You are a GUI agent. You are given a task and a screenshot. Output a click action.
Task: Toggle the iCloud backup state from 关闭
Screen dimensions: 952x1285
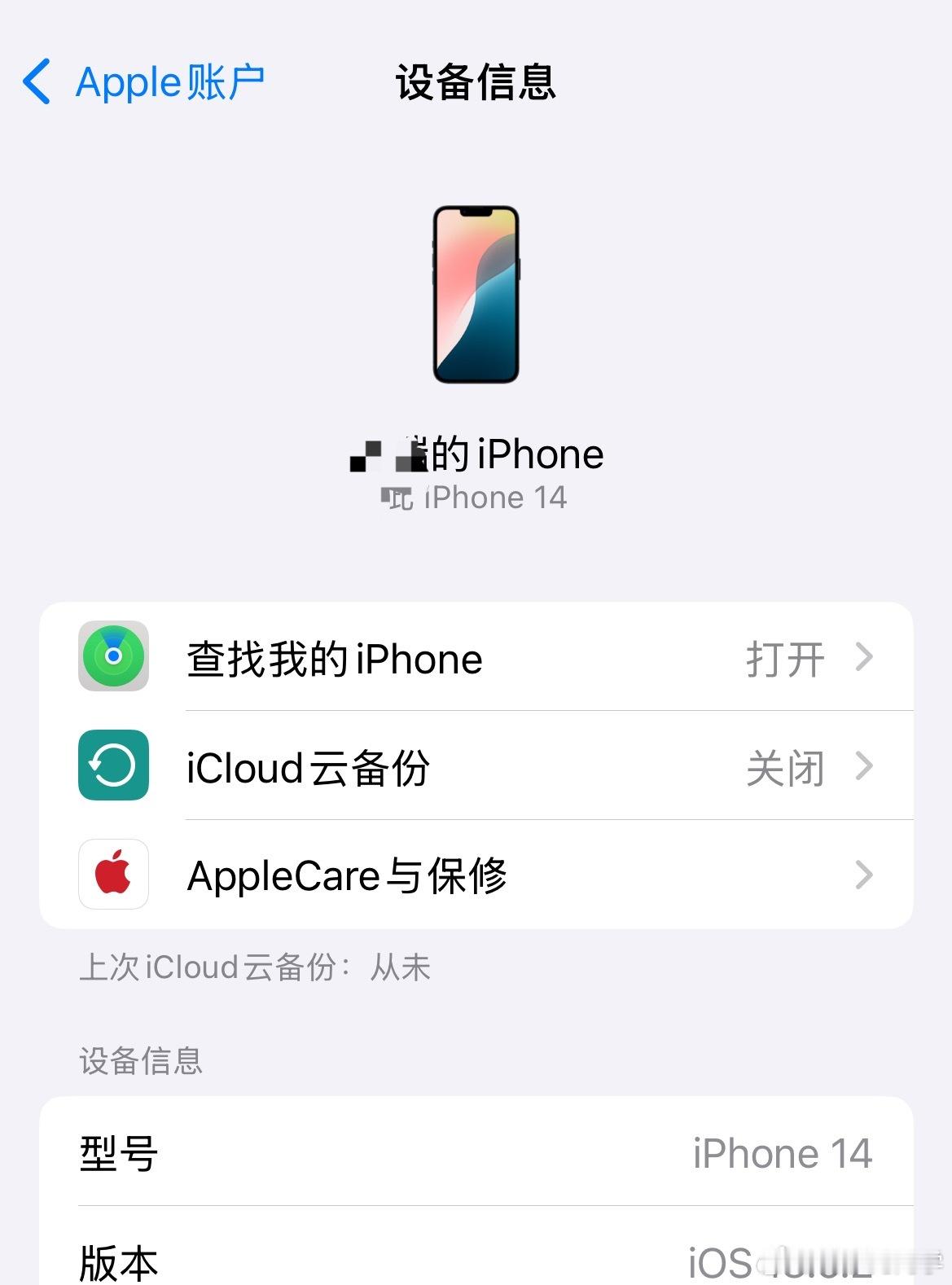pyautogui.click(x=784, y=766)
